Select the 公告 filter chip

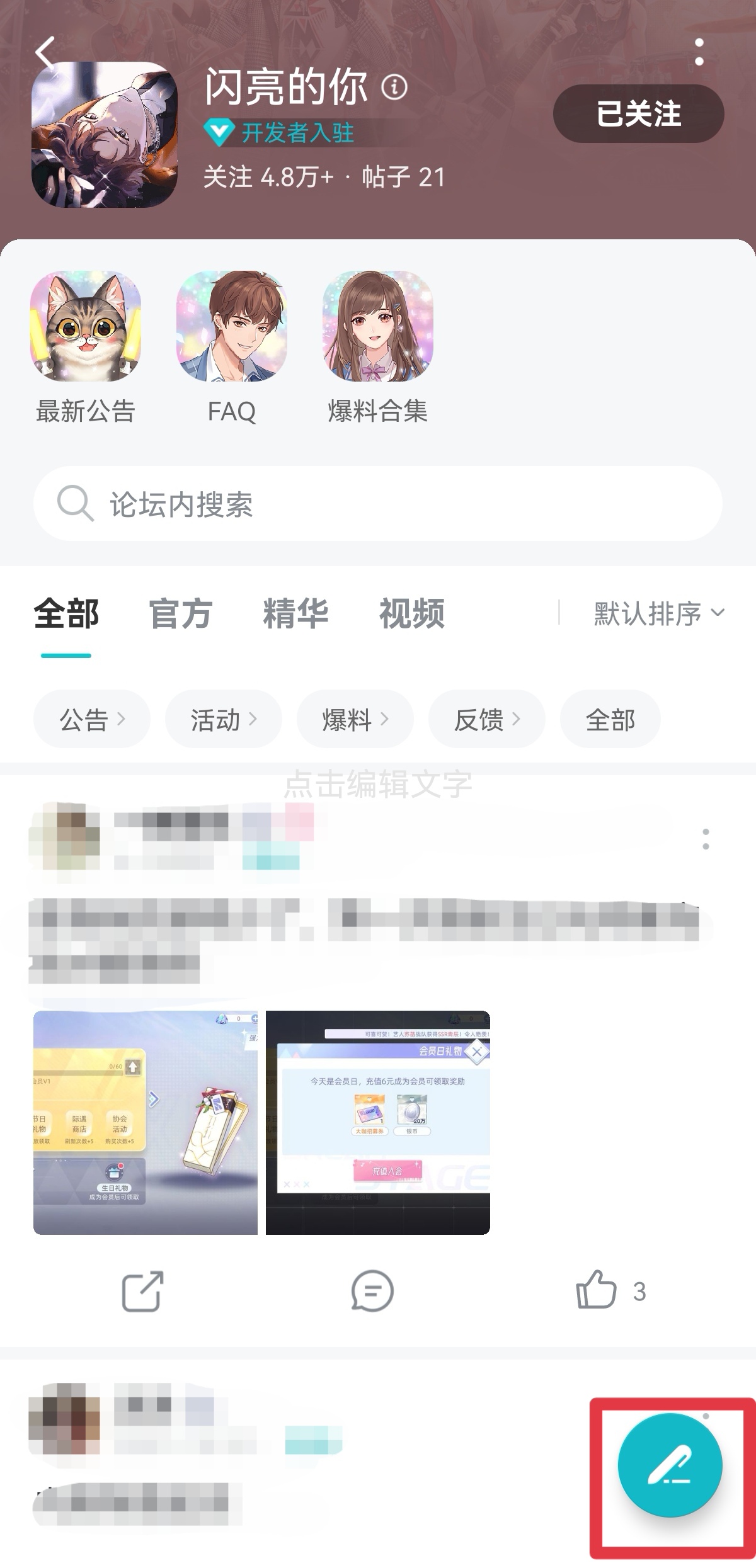click(91, 719)
